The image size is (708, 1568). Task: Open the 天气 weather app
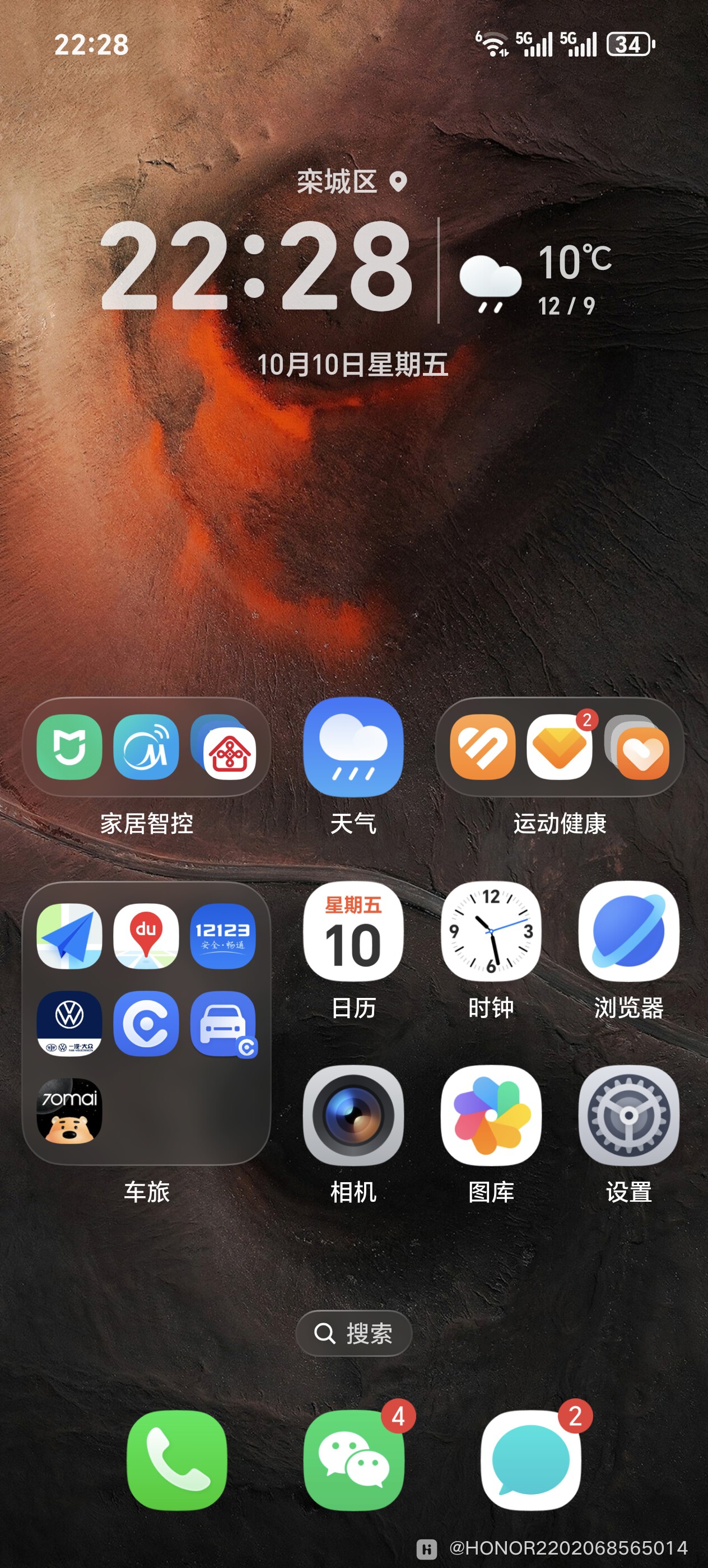click(x=353, y=747)
